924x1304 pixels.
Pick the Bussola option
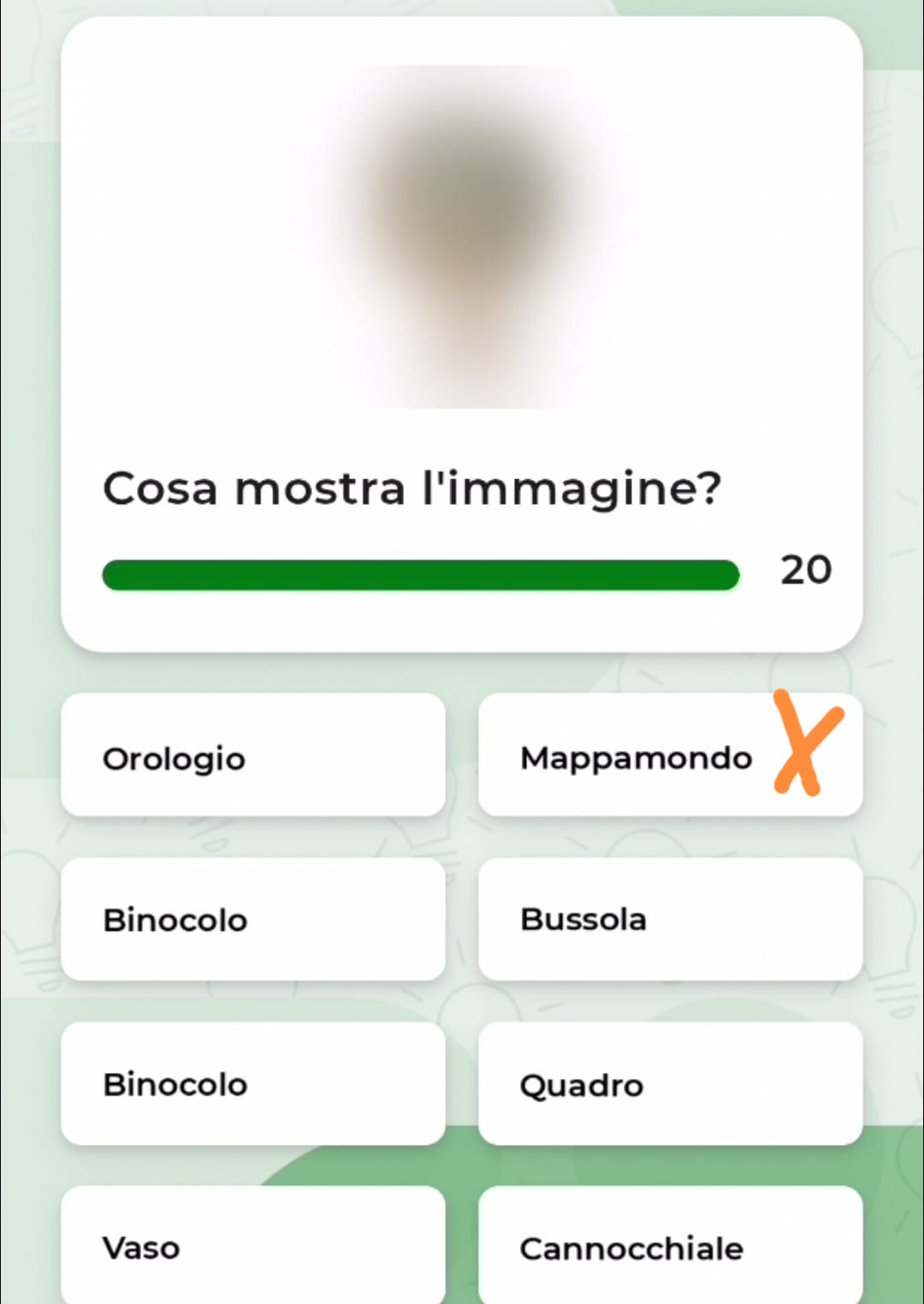tap(670, 920)
